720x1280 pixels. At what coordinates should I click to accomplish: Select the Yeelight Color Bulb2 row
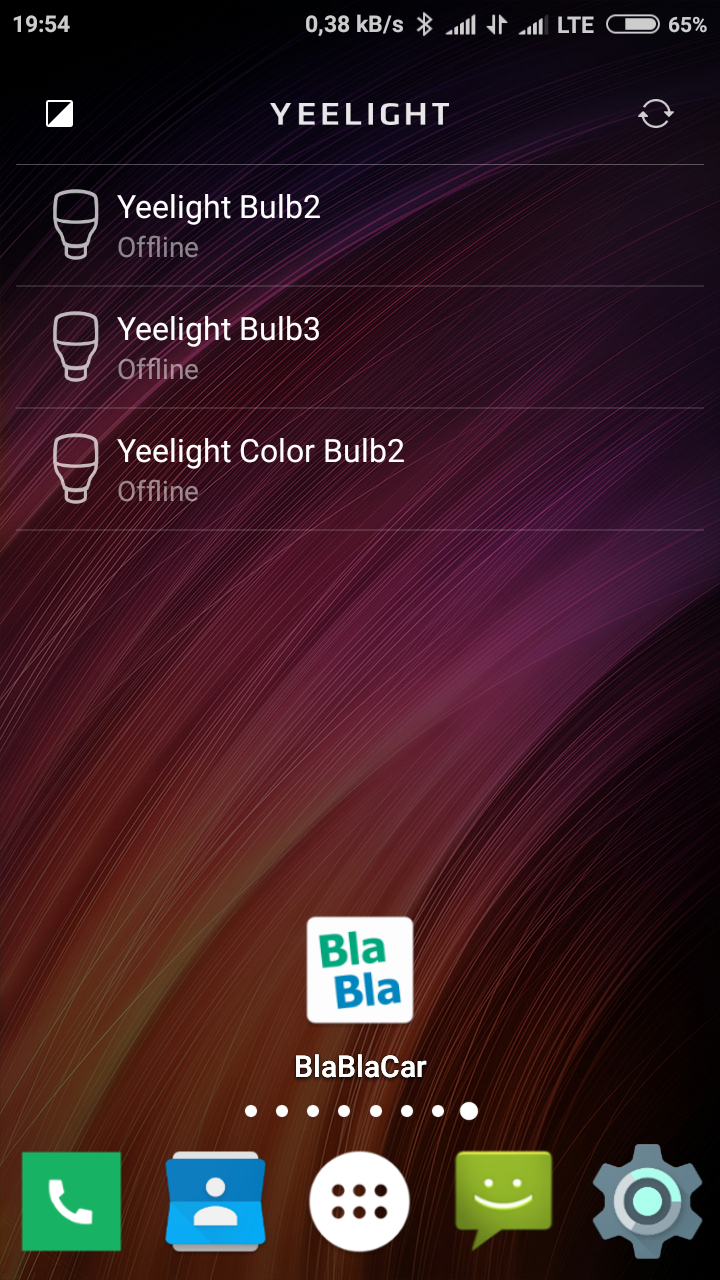point(360,470)
